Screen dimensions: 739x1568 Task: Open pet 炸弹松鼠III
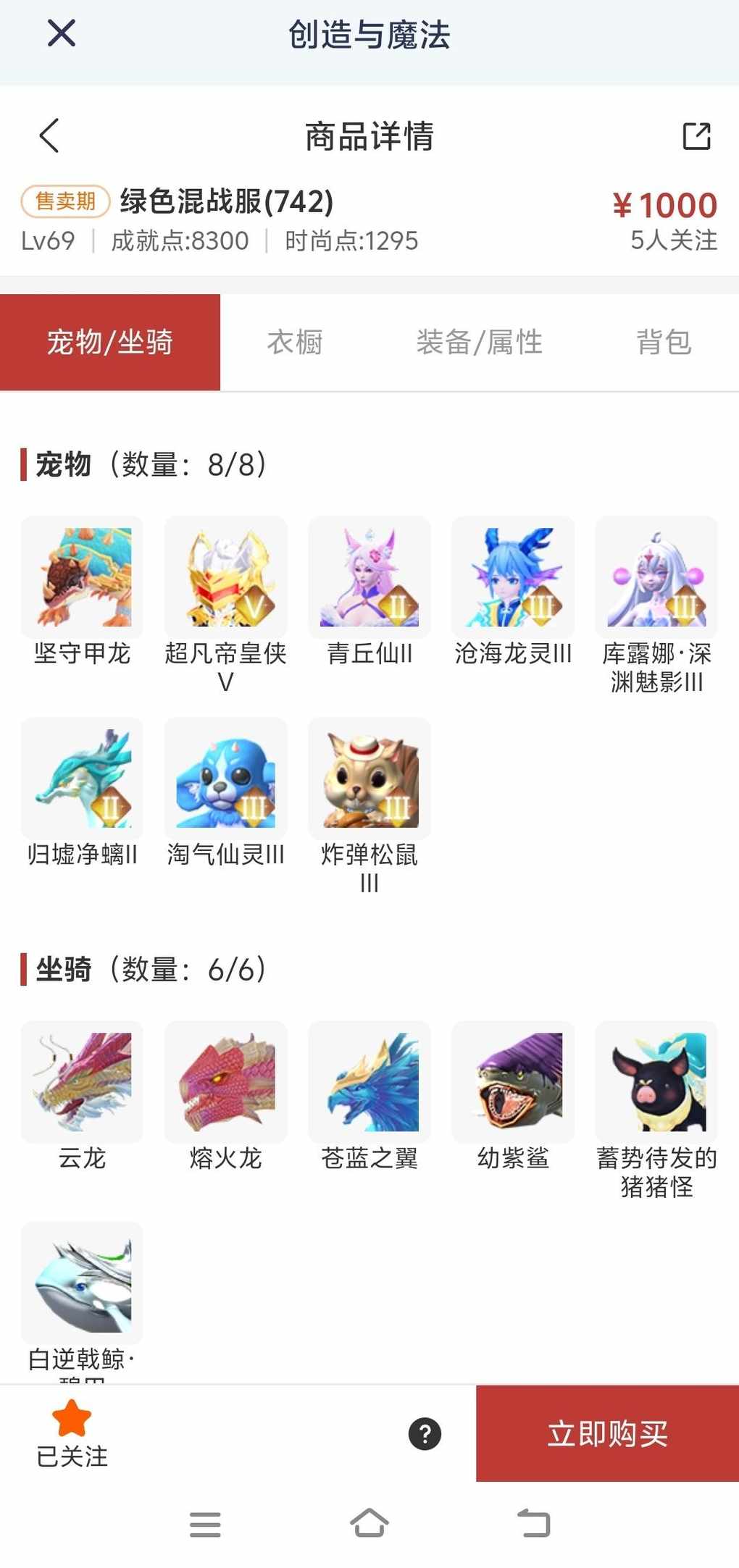tap(369, 779)
